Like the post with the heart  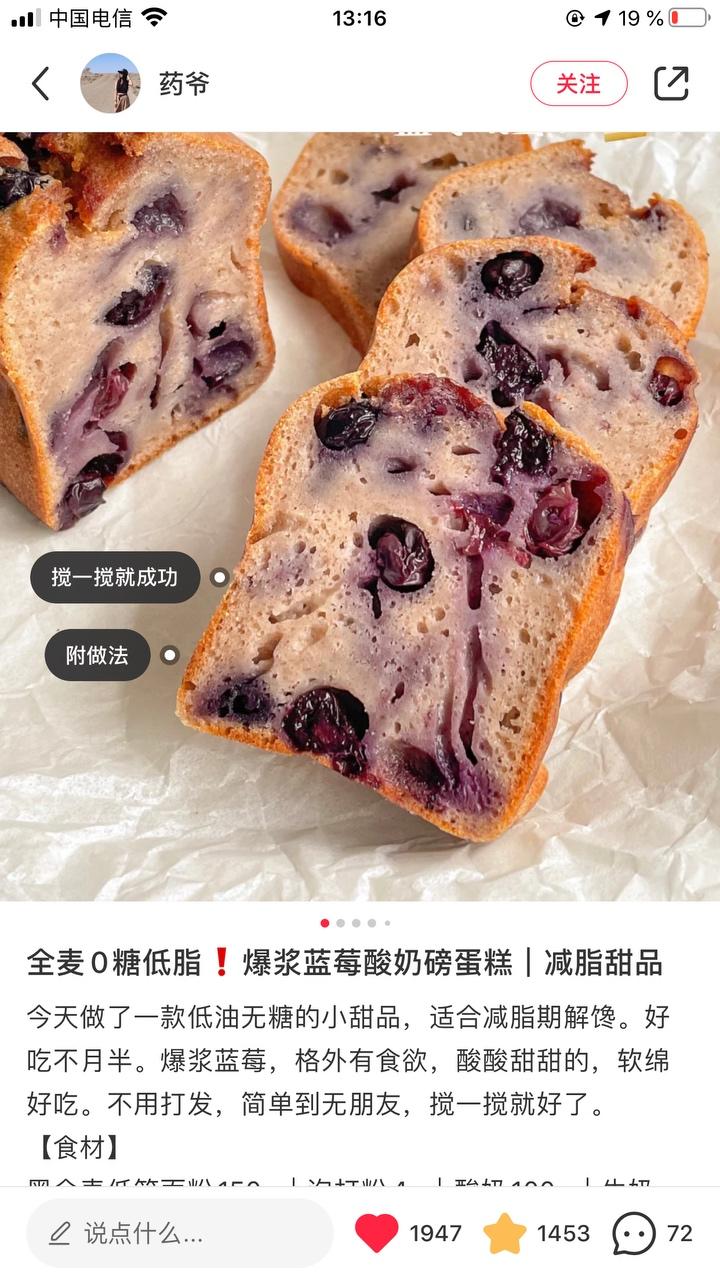pos(377,1233)
